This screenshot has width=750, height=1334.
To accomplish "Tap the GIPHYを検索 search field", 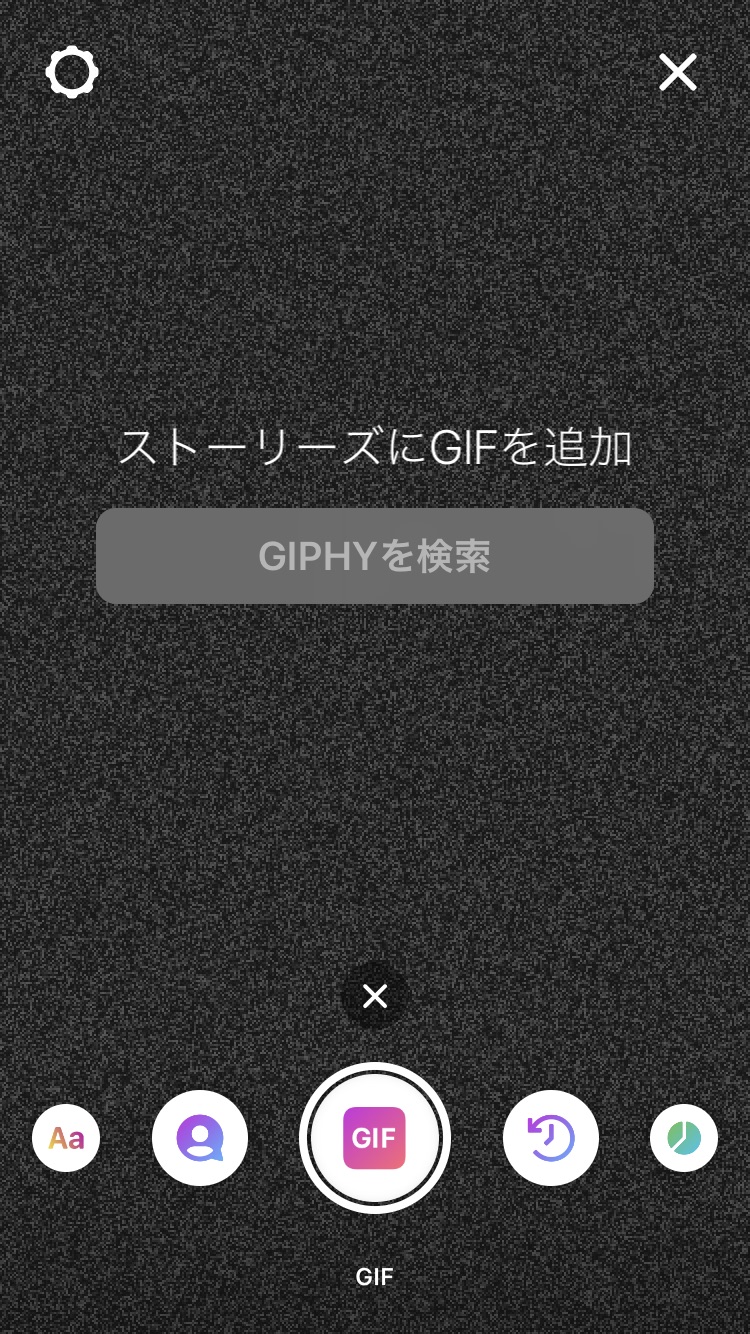I will (x=375, y=556).
